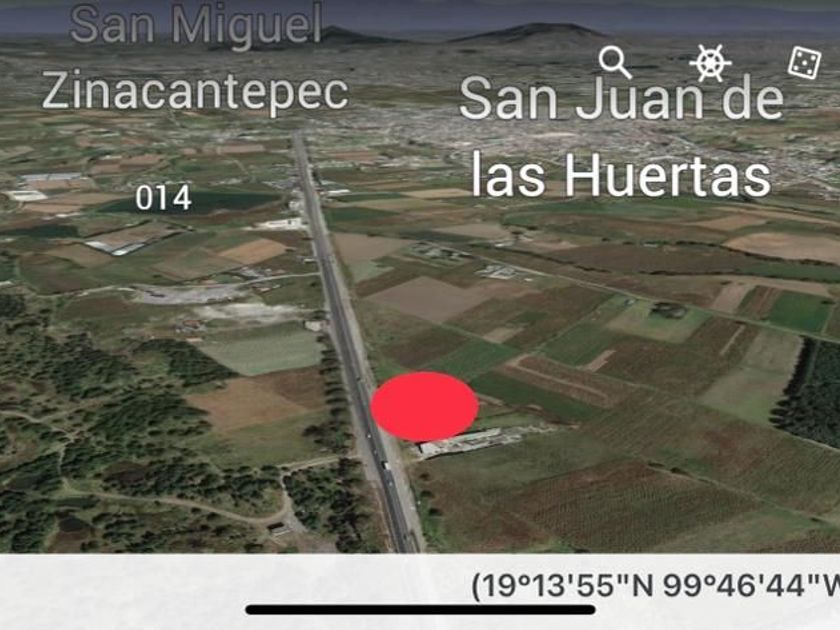Image resolution: width=840 pixels, height=630 pixels.
Task: Open the search magnifier icon
Action: click(615, 62)
